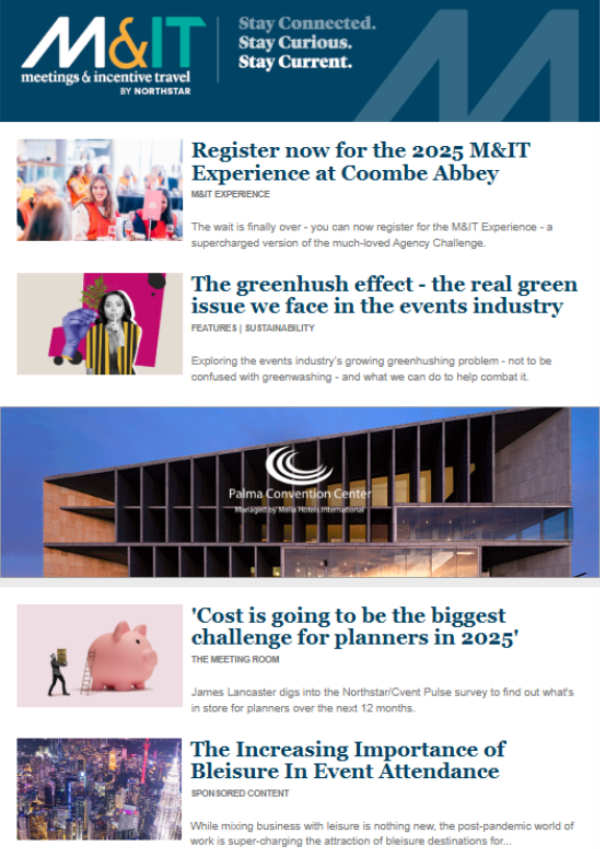Open the M&IT header banner
The height and width of the screenshot is (849, 600).
pos(300,60)
